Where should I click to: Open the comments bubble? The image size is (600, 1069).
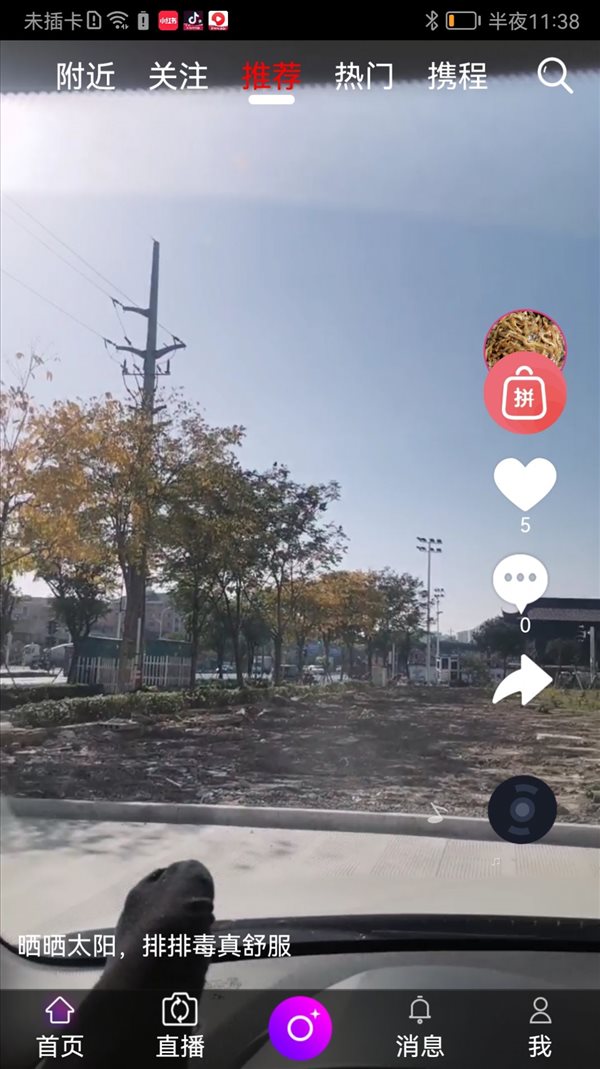(521, 583)
